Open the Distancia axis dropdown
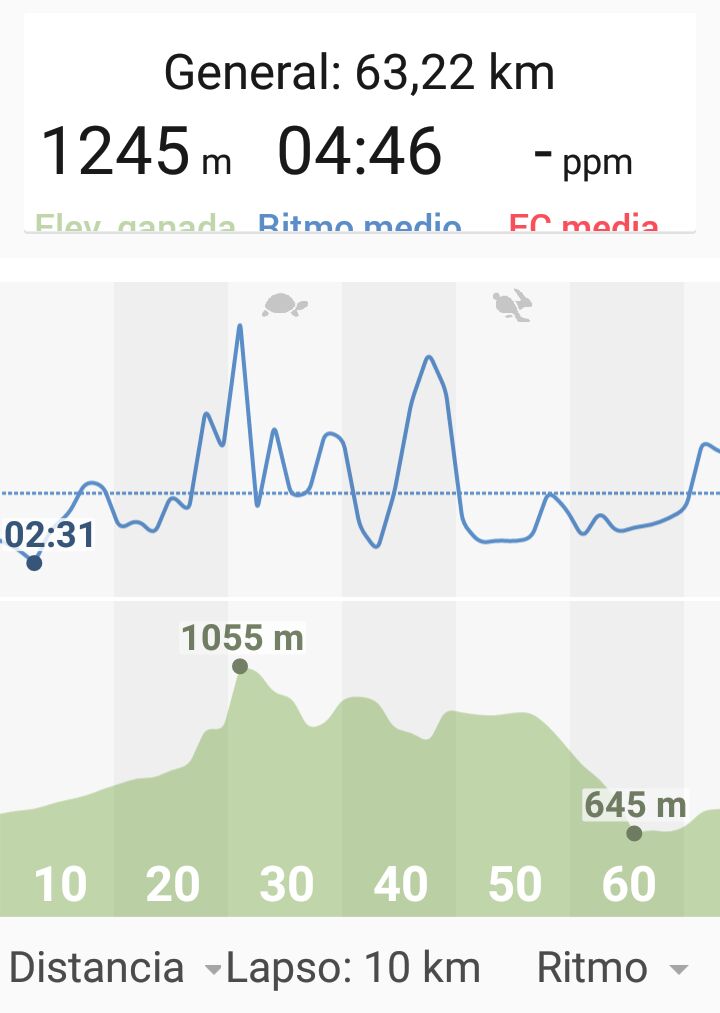 tap(115, 968)
